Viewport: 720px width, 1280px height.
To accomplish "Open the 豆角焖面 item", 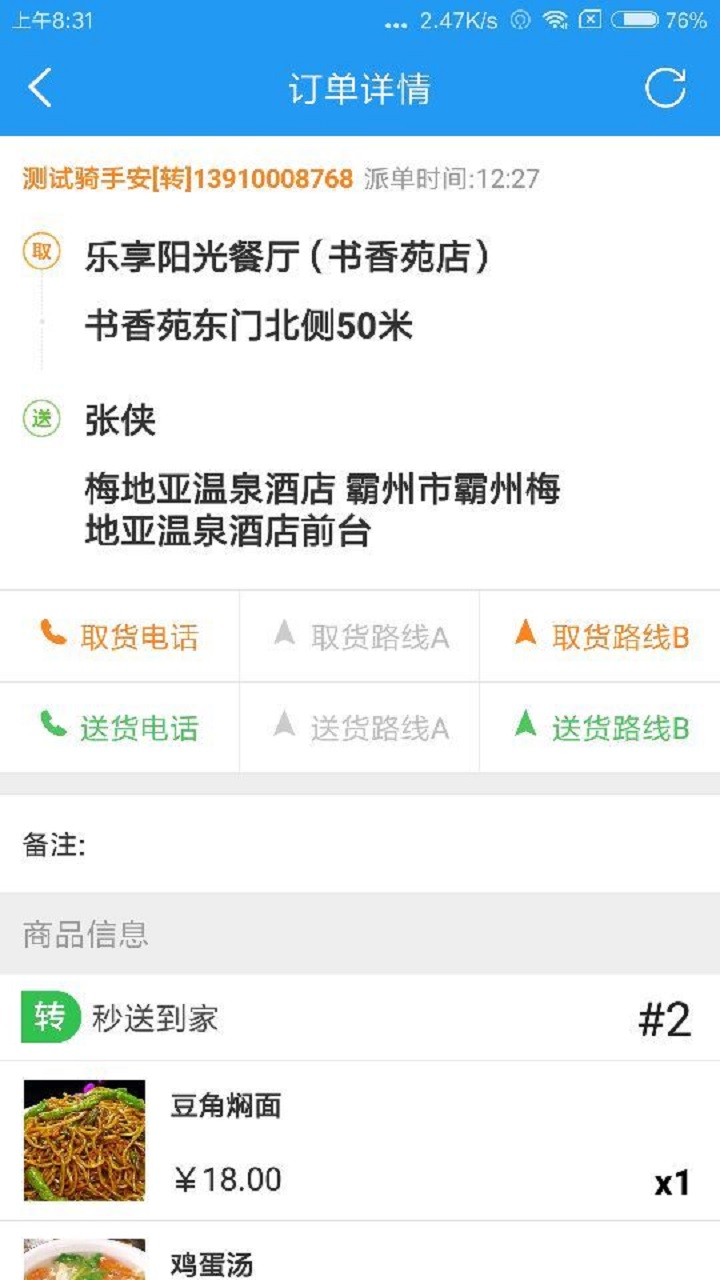I will (360, 1140).
